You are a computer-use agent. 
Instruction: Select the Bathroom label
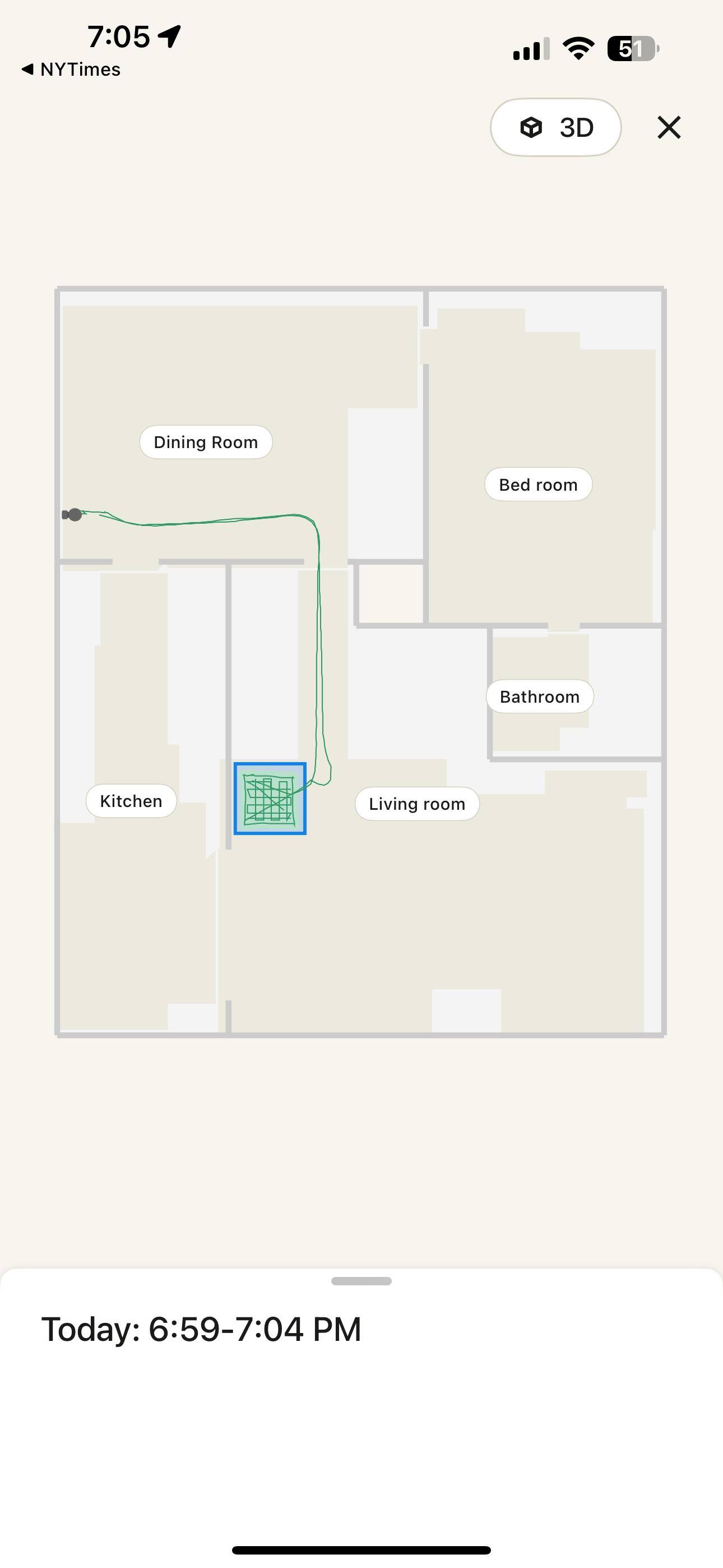[539, 697]
